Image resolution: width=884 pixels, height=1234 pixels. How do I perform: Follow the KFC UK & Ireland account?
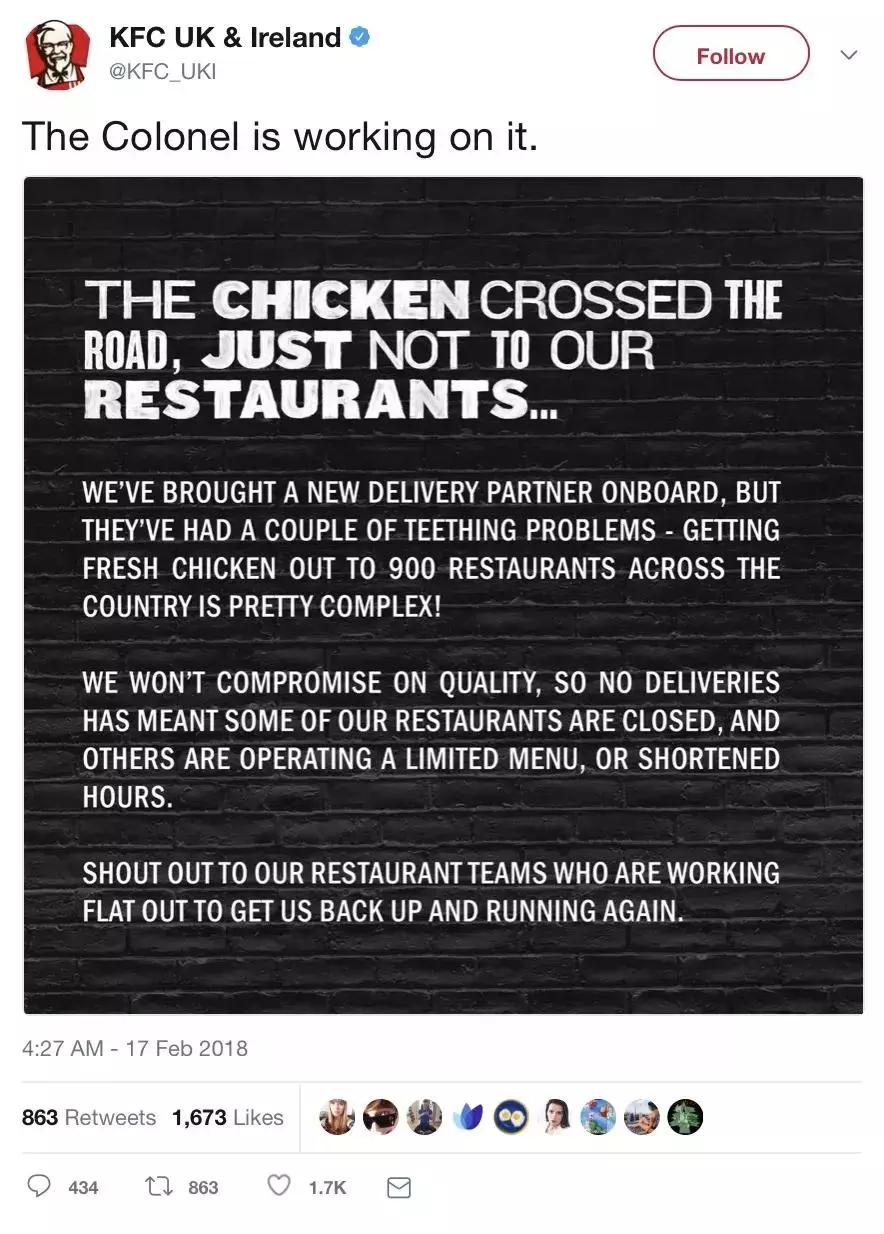pos(730,54)
